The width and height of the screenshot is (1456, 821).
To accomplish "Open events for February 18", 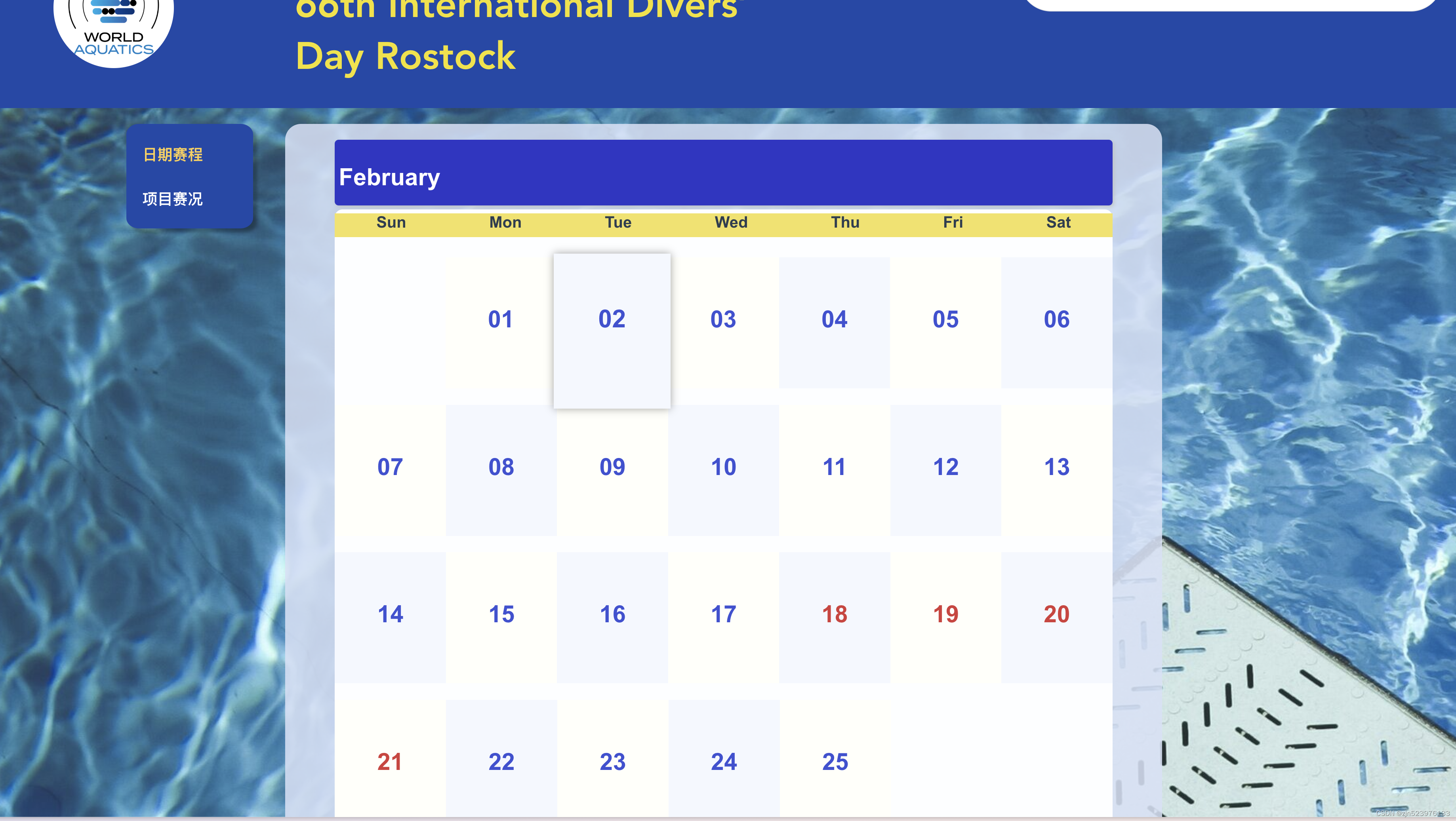I will pyautogui.click(x=834, y=615).
